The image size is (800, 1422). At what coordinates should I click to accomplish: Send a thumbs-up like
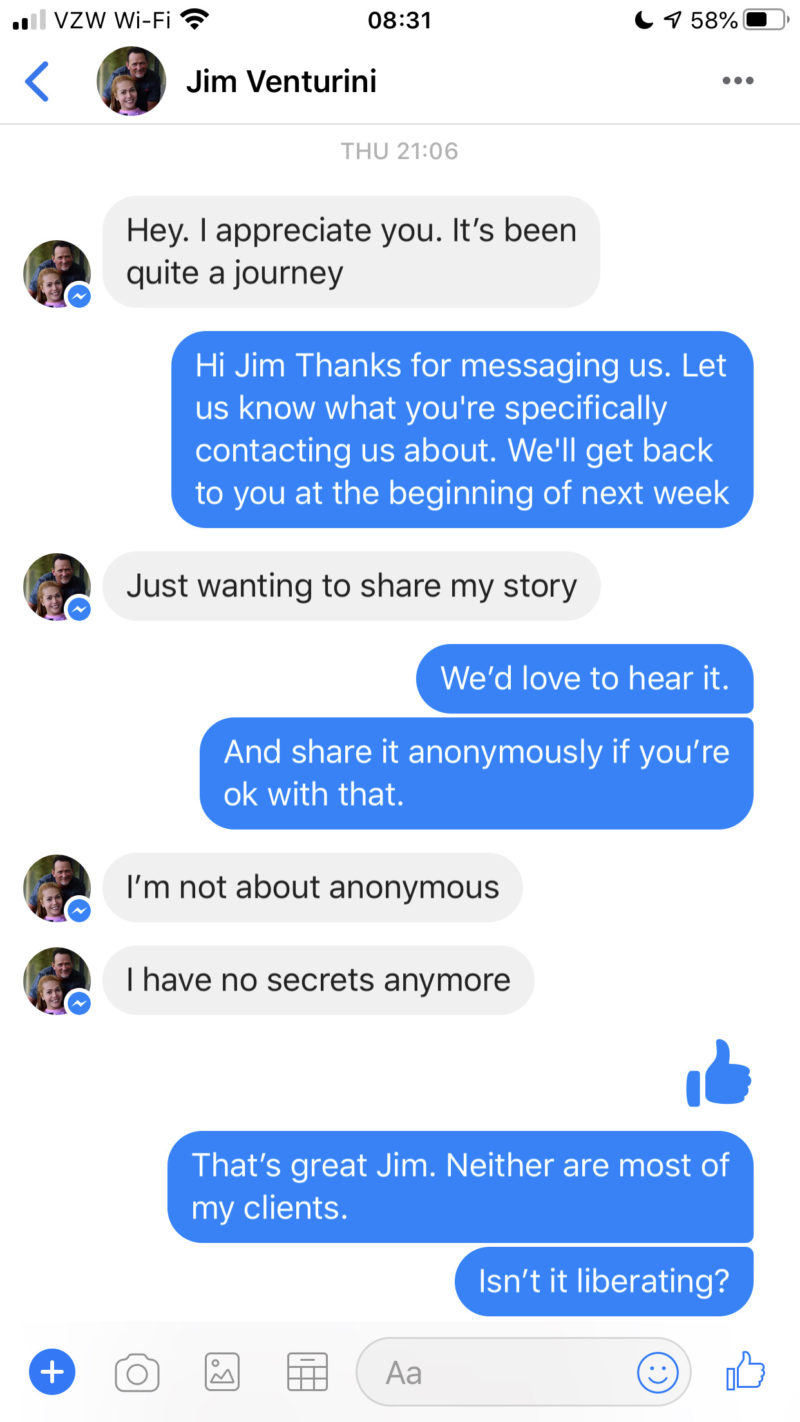tap(746, 1371)
